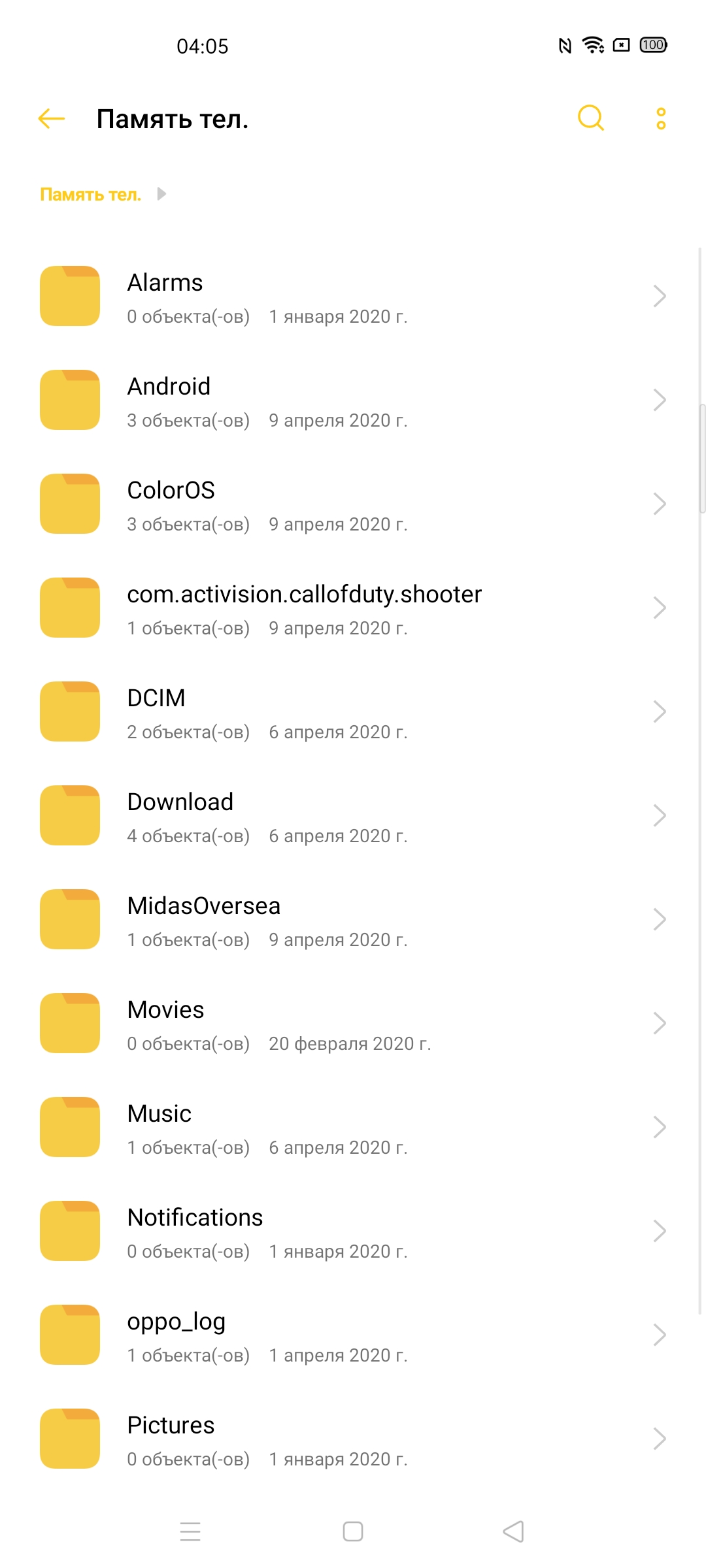
Task: Open the Download folder
Action: pyautogui.click(x=353, y=815)
